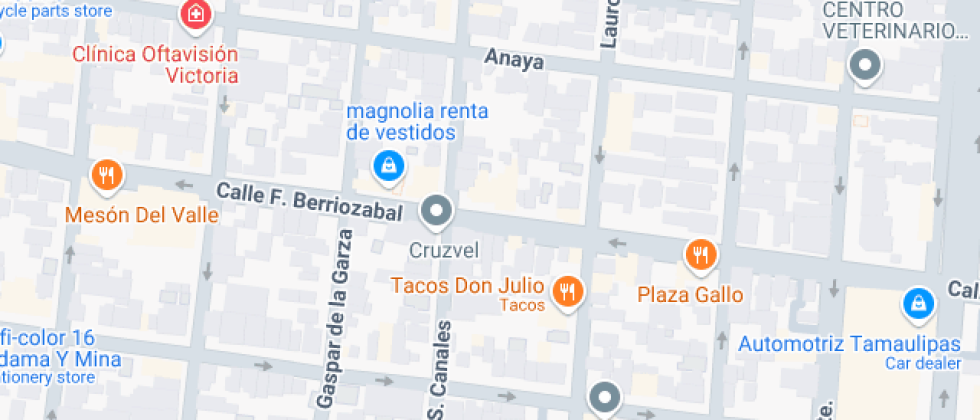Tap the magnolia renta de vestidos pin
The image size is (980, 420).
point(388,166)
